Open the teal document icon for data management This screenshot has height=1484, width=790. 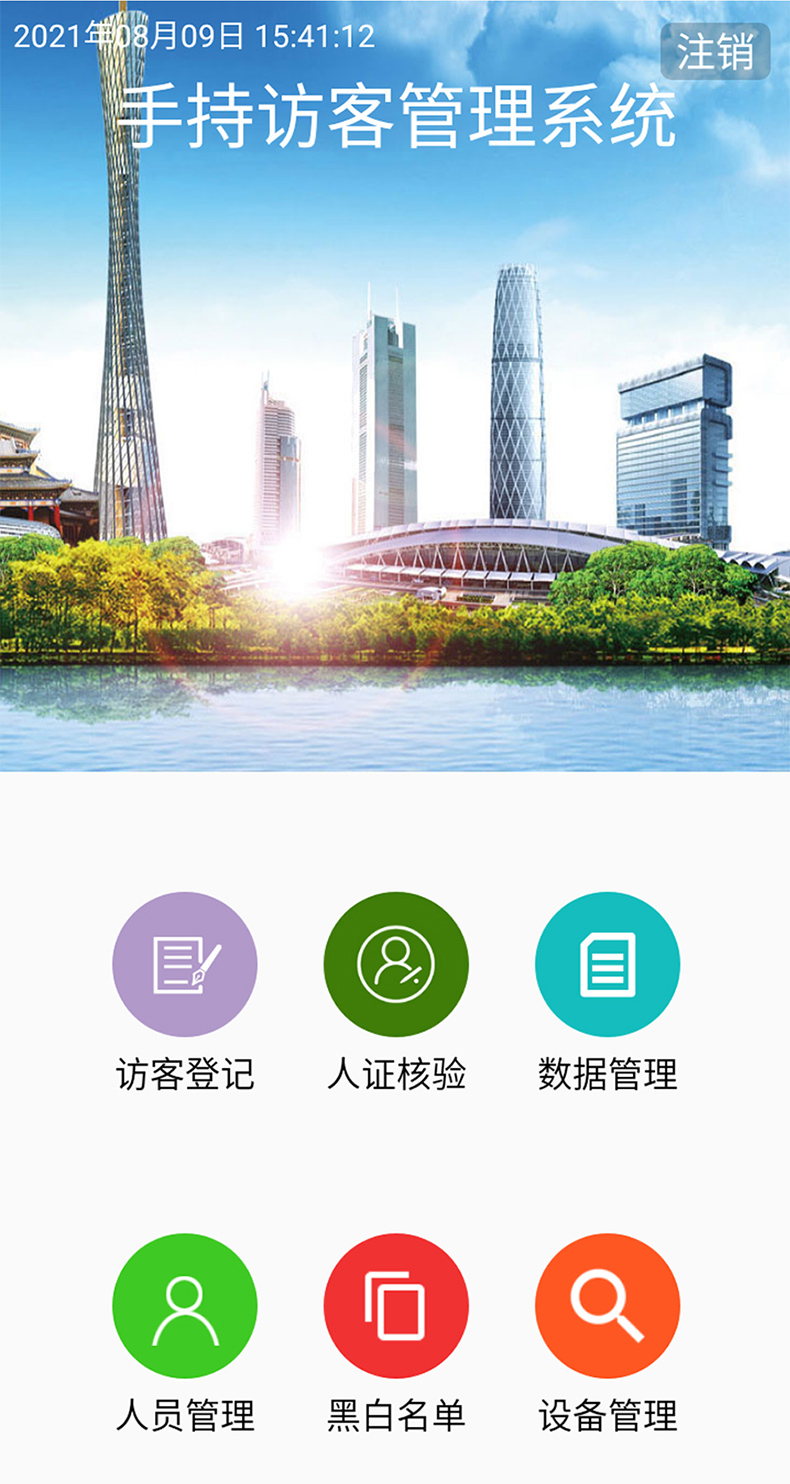coord(608,962)
